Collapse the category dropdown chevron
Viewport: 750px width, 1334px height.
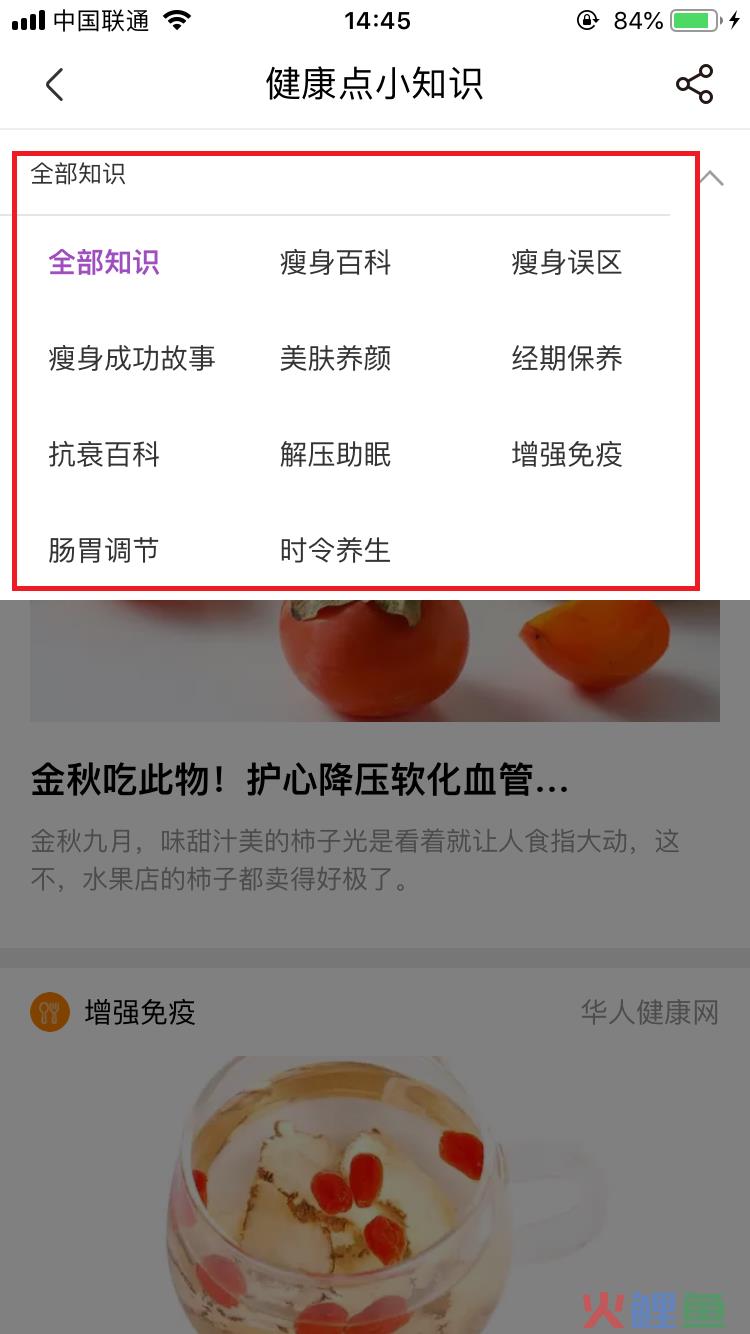point(711,178)
